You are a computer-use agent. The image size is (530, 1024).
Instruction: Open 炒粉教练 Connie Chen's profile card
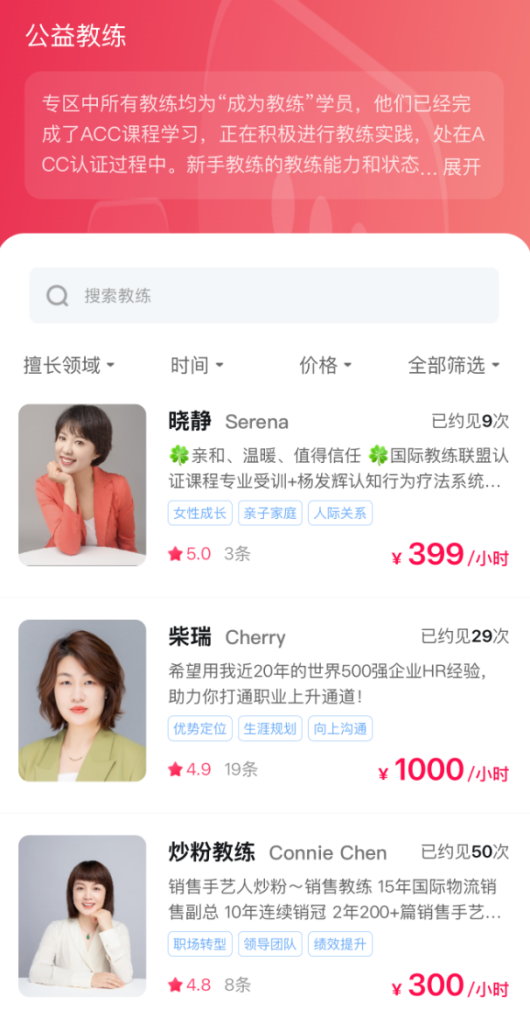click(x=264, y=917)
